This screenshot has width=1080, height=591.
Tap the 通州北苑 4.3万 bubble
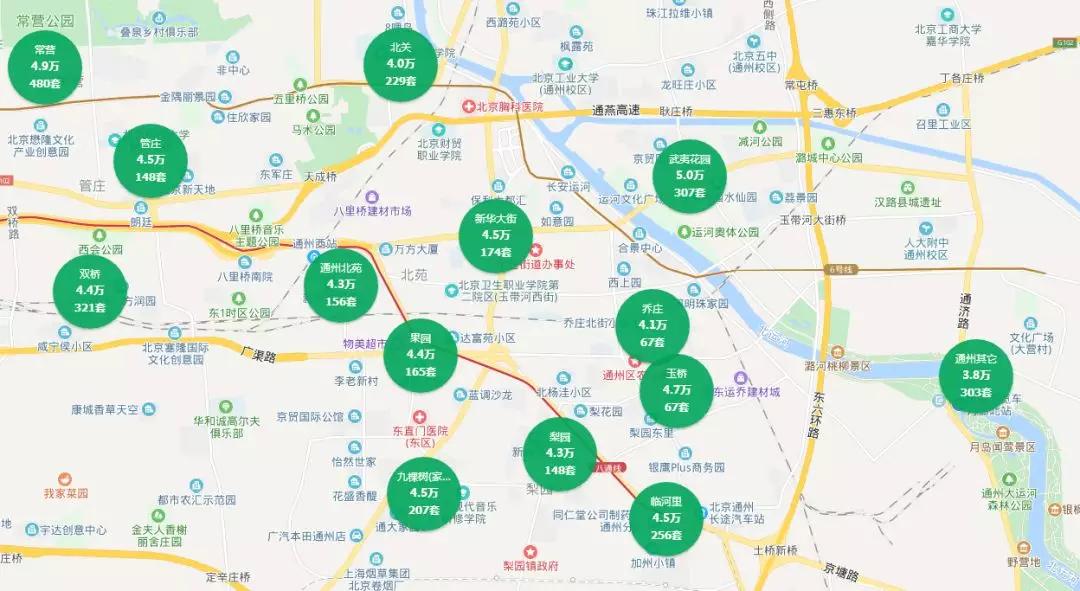[x=341, y=285]
